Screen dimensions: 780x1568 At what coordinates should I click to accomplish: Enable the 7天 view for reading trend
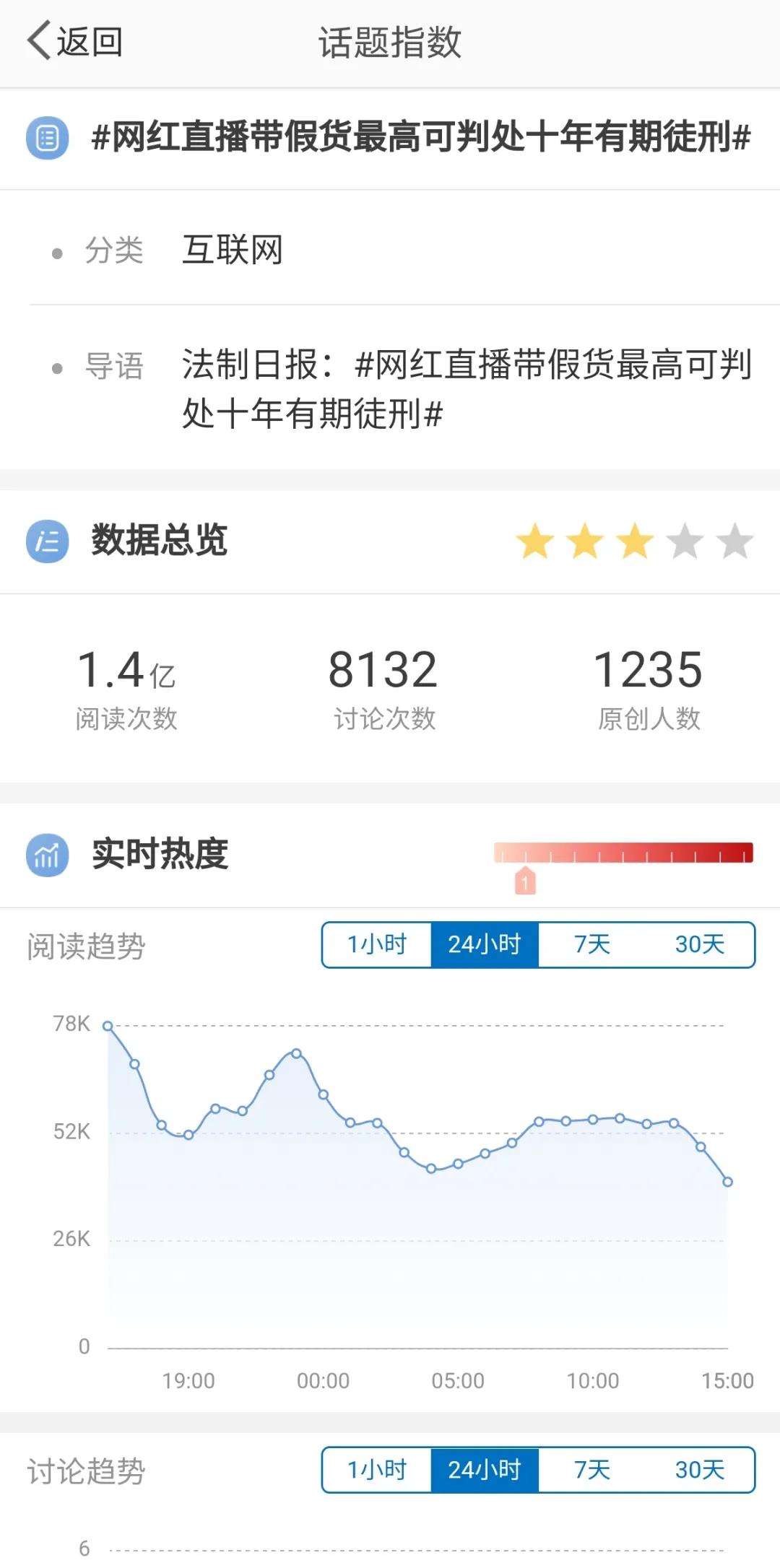[x=591, y=944]
